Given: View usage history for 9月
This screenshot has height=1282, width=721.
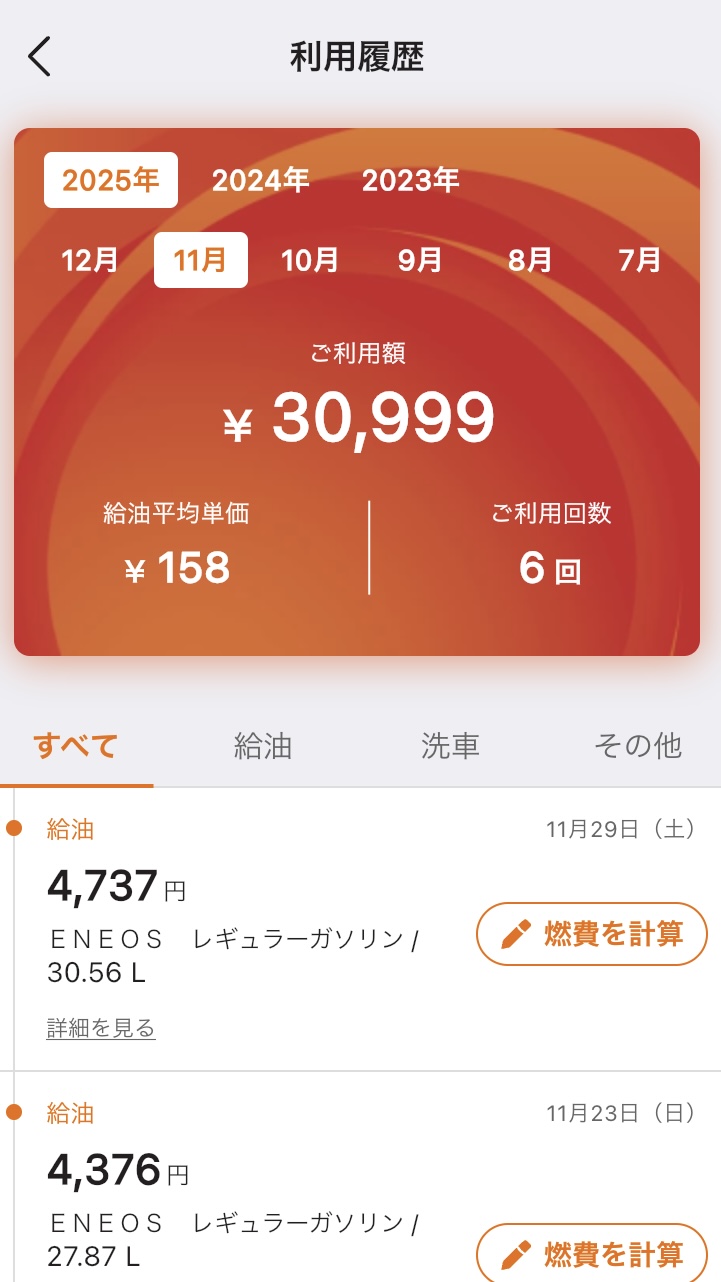Looking at the screenshot, I should [x=420, y=260].
